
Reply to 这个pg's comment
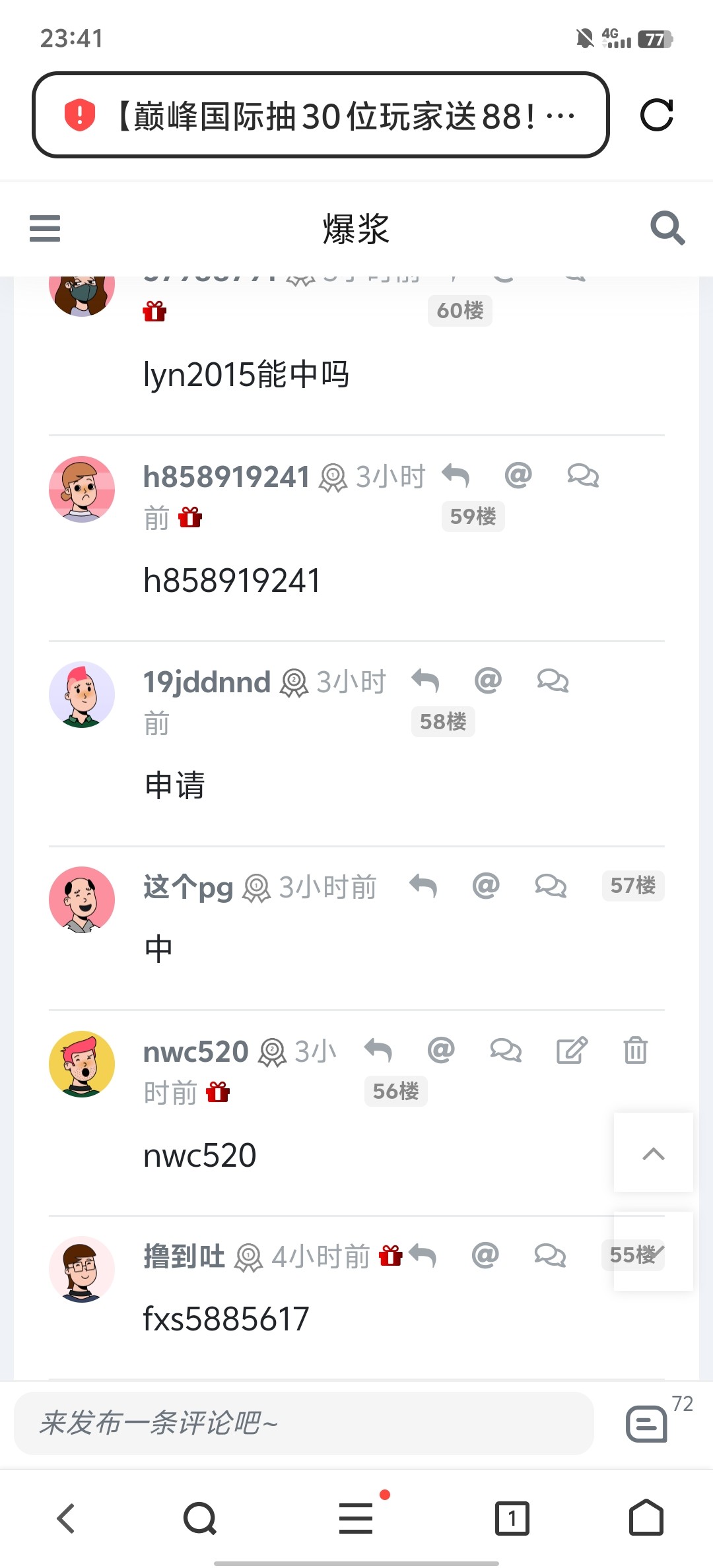click(423, 886)
